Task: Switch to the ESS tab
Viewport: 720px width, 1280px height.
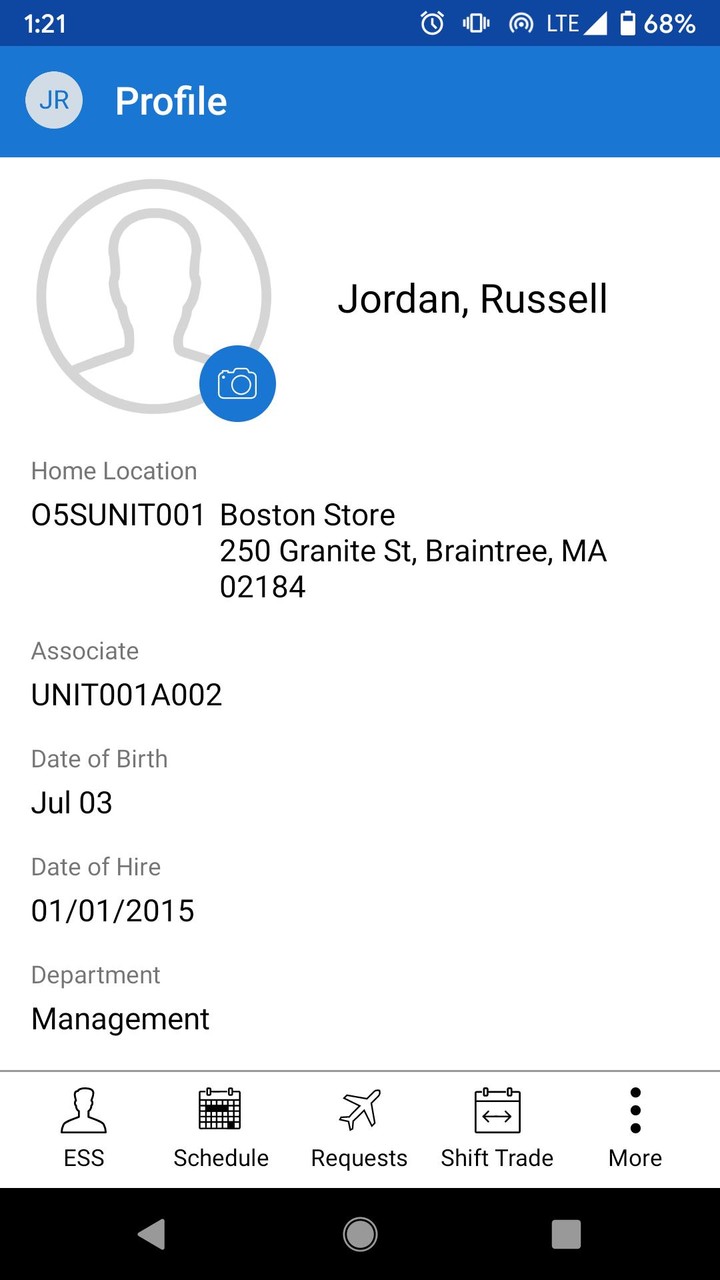Action: click(84, 1128)
